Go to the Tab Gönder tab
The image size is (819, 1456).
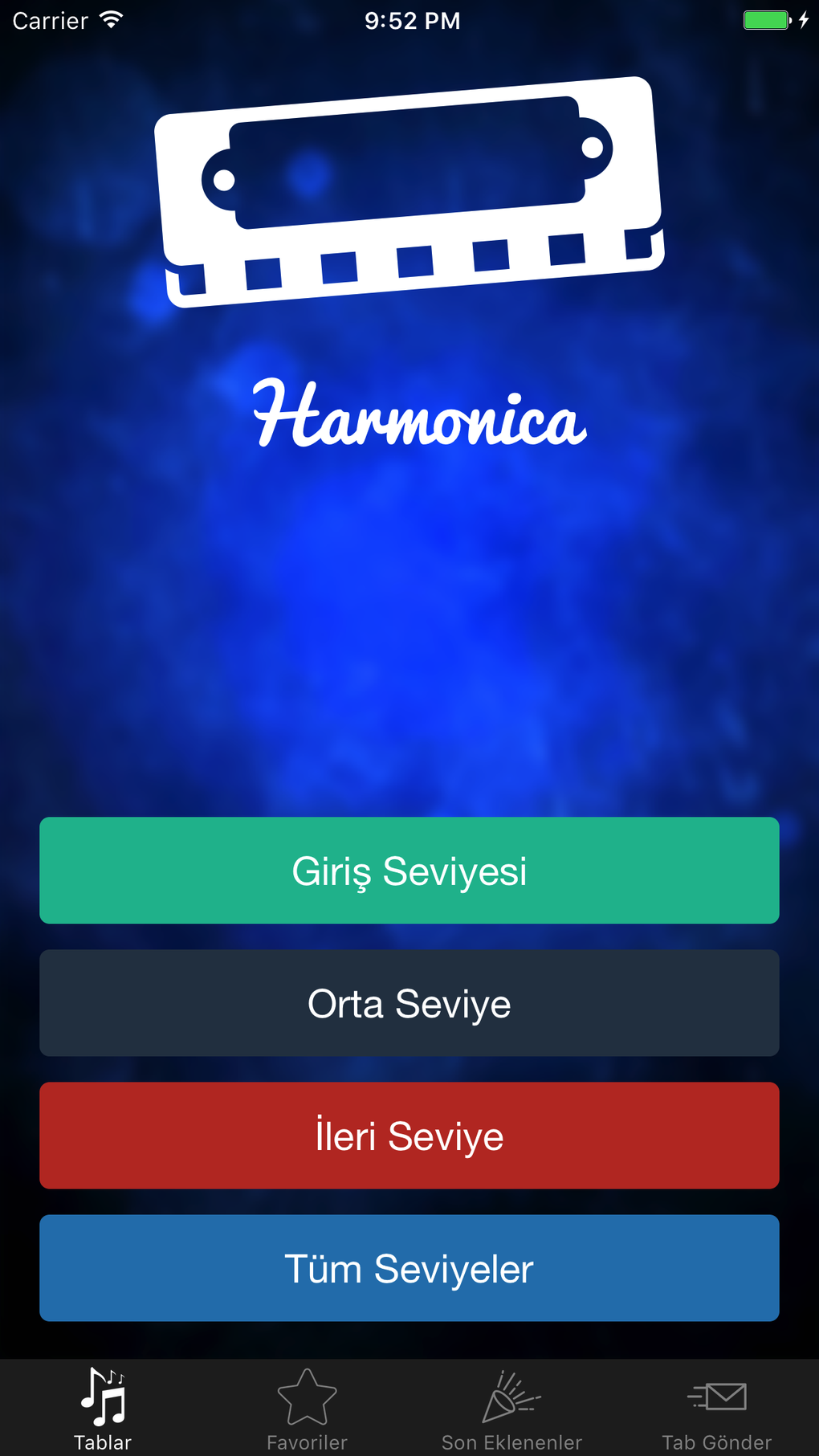tap(716, 1409)
